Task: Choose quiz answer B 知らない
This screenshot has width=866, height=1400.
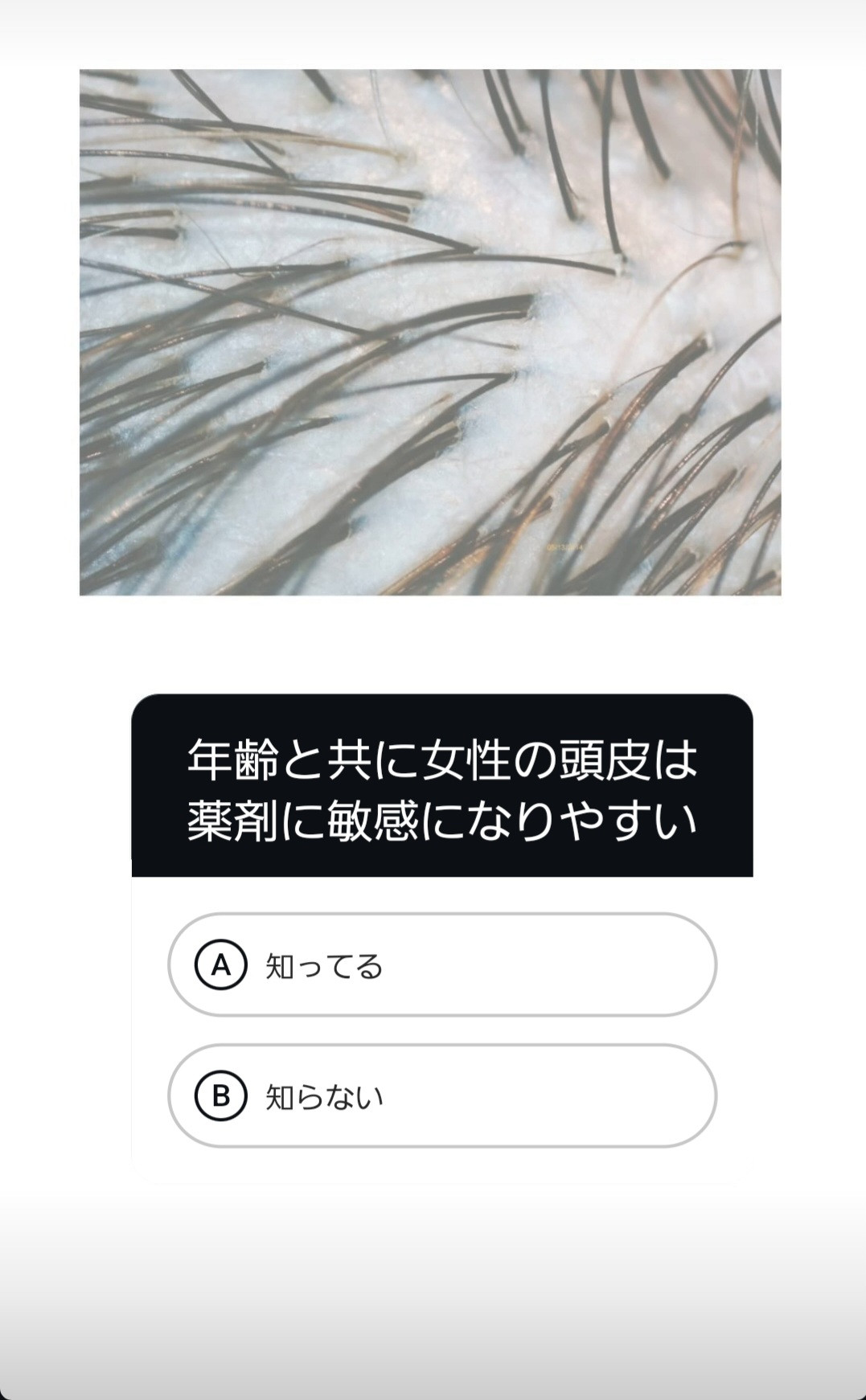Action: 441,1095
